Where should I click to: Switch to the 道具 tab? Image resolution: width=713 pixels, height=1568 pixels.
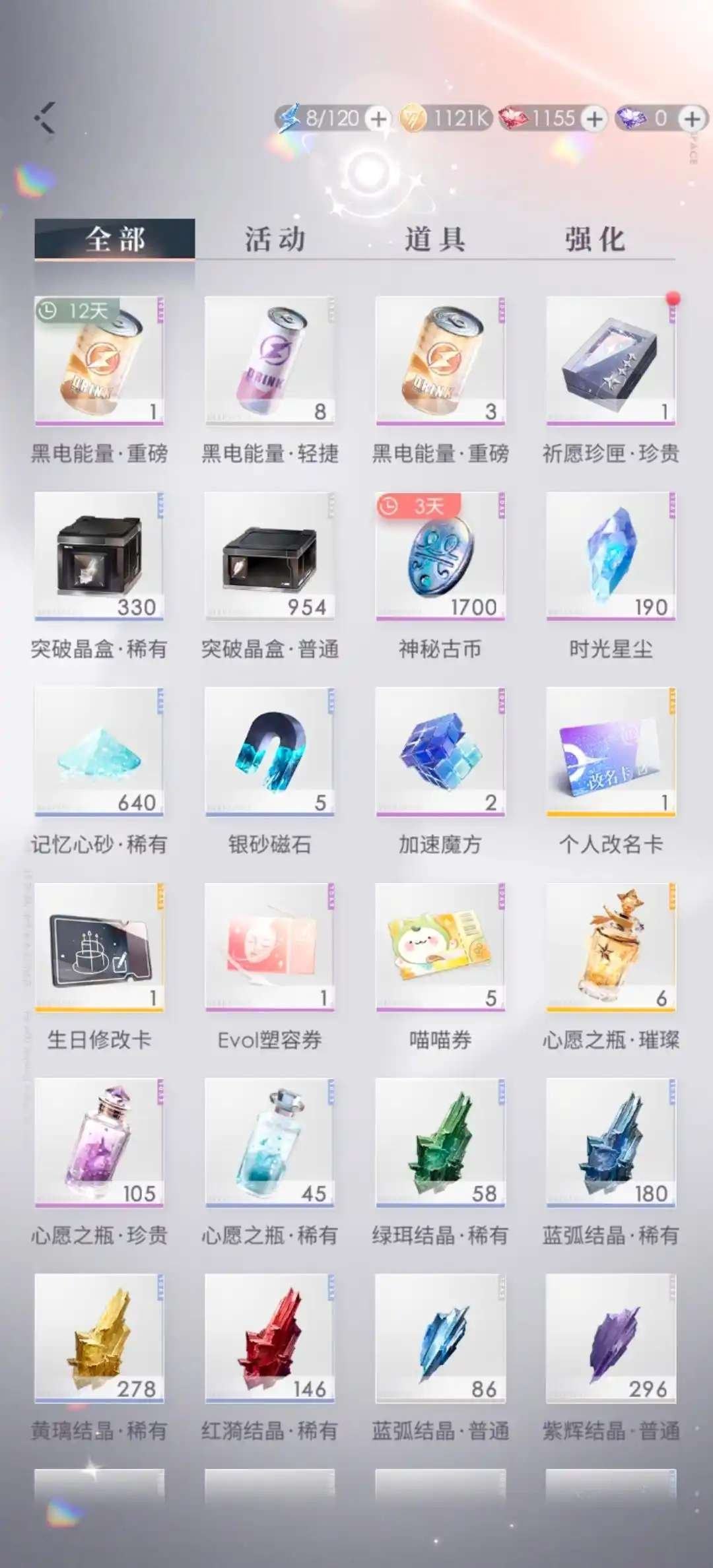click(436, 240)
